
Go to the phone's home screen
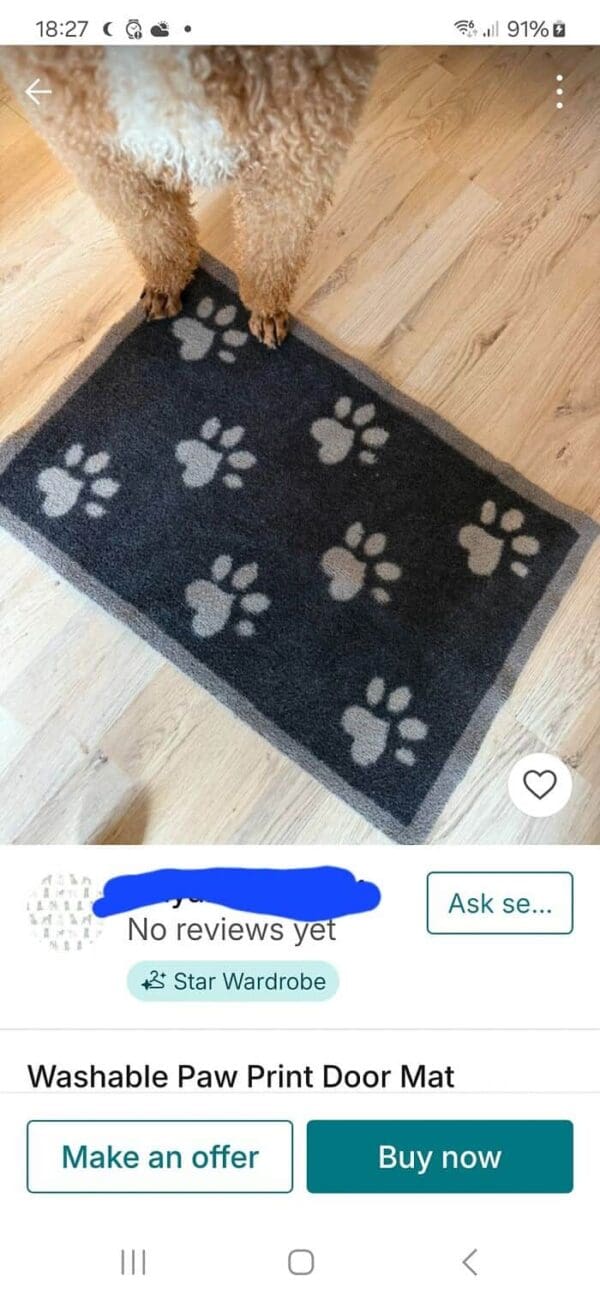click(301, 1262)
